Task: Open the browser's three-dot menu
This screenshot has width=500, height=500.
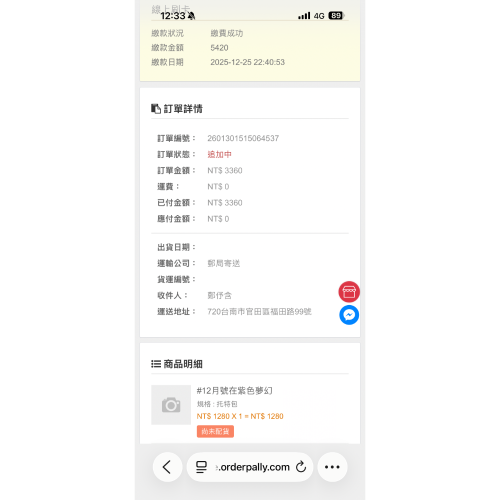Action: (x=332, y=467)
